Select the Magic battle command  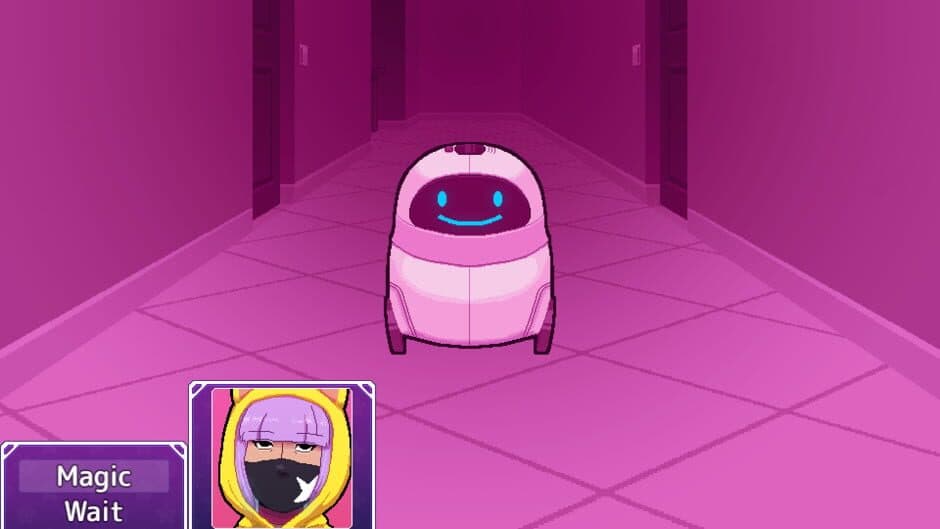(94, 476)
